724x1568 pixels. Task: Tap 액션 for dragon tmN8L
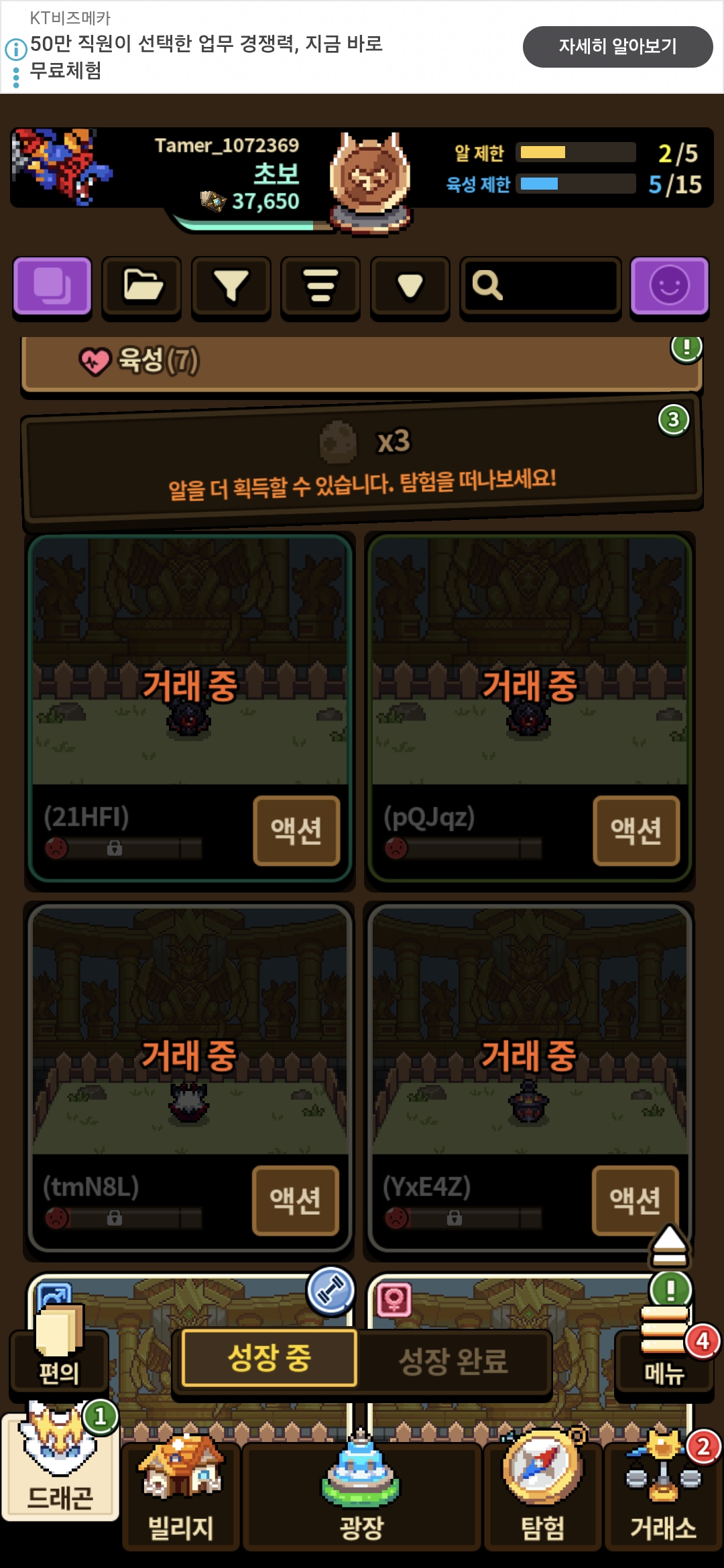tap(296, 1200)
